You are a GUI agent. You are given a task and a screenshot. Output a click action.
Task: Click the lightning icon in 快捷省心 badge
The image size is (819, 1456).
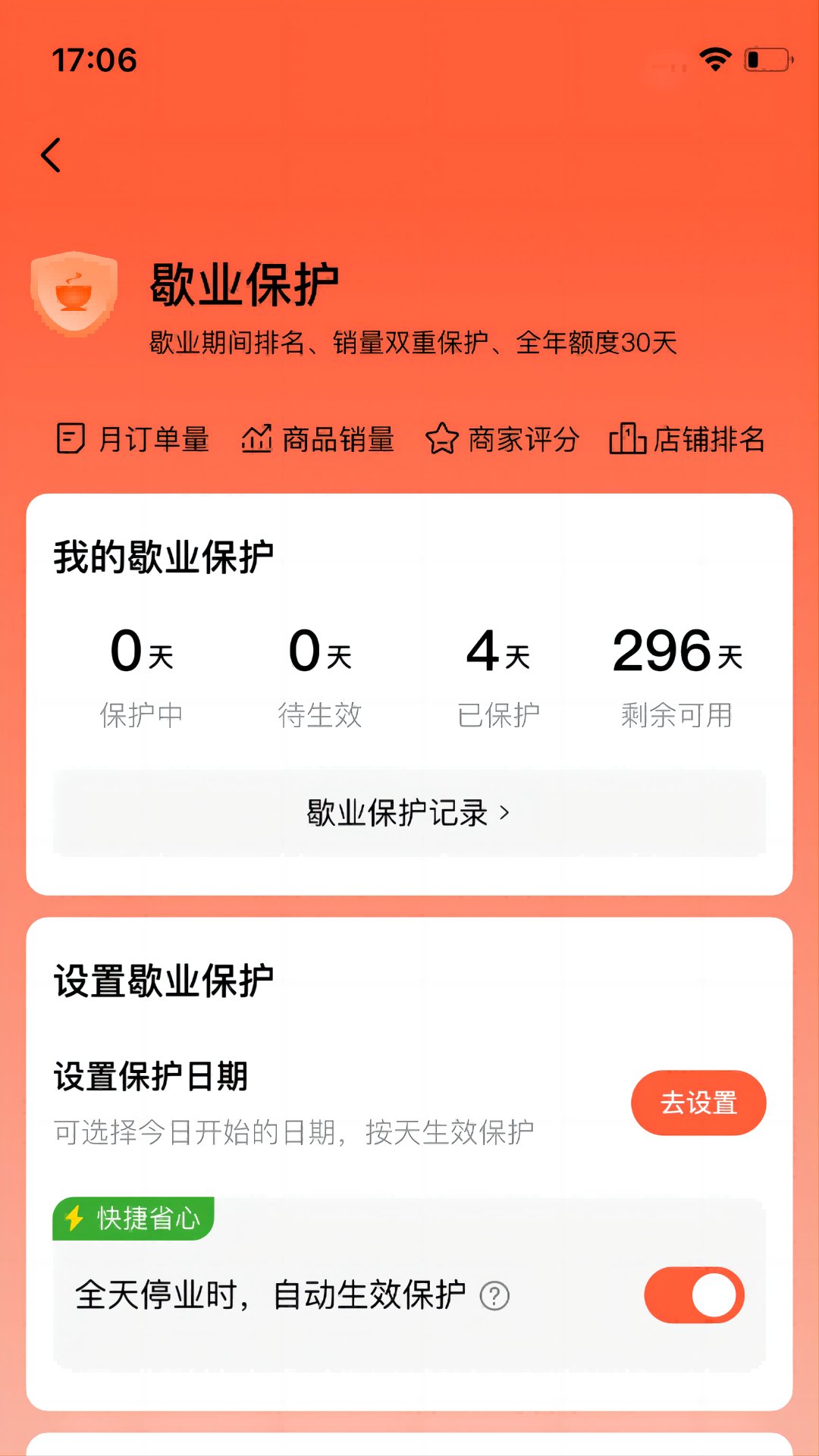coord(74,1218)
